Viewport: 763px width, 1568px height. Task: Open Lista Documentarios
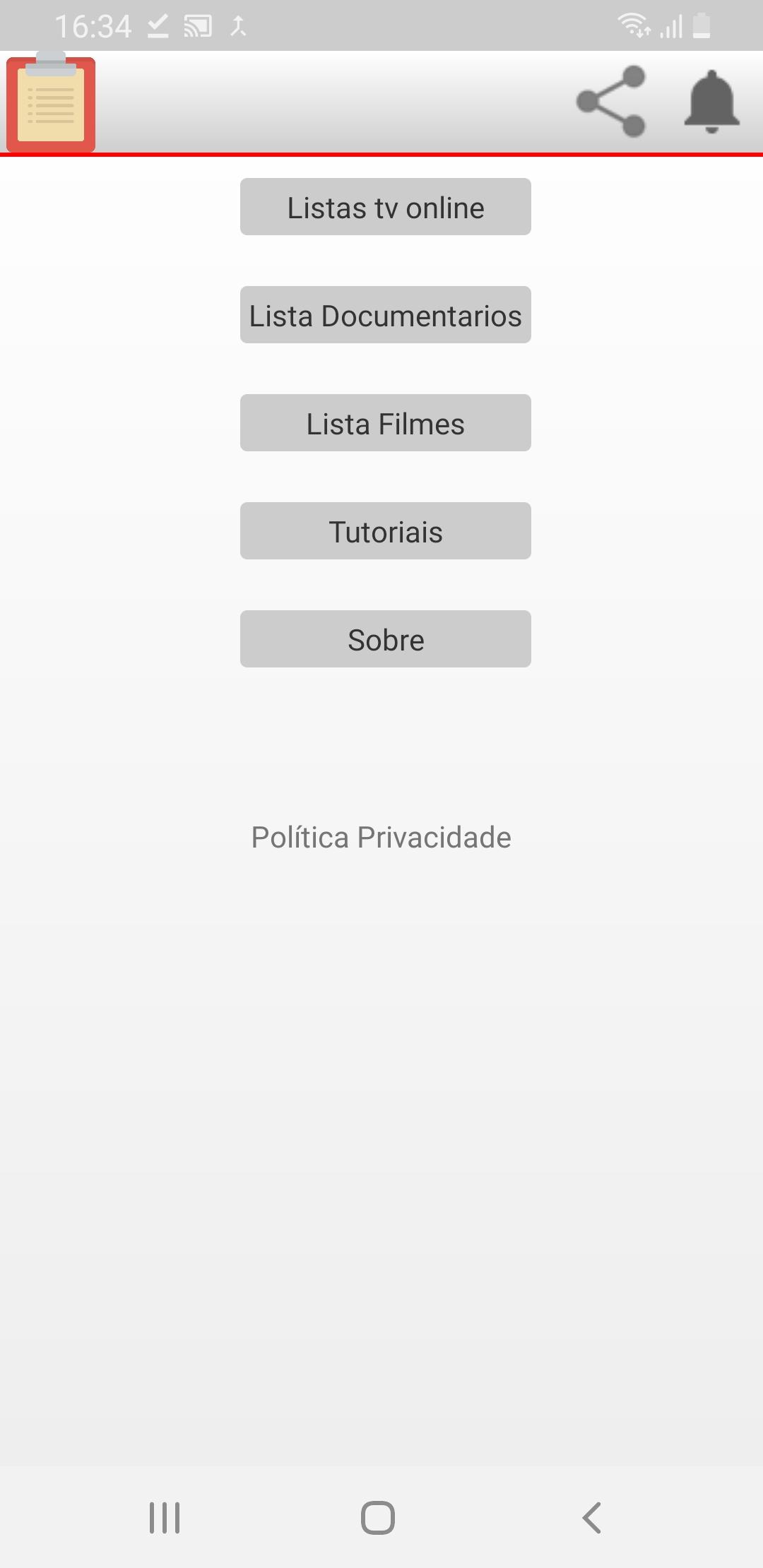385,314
